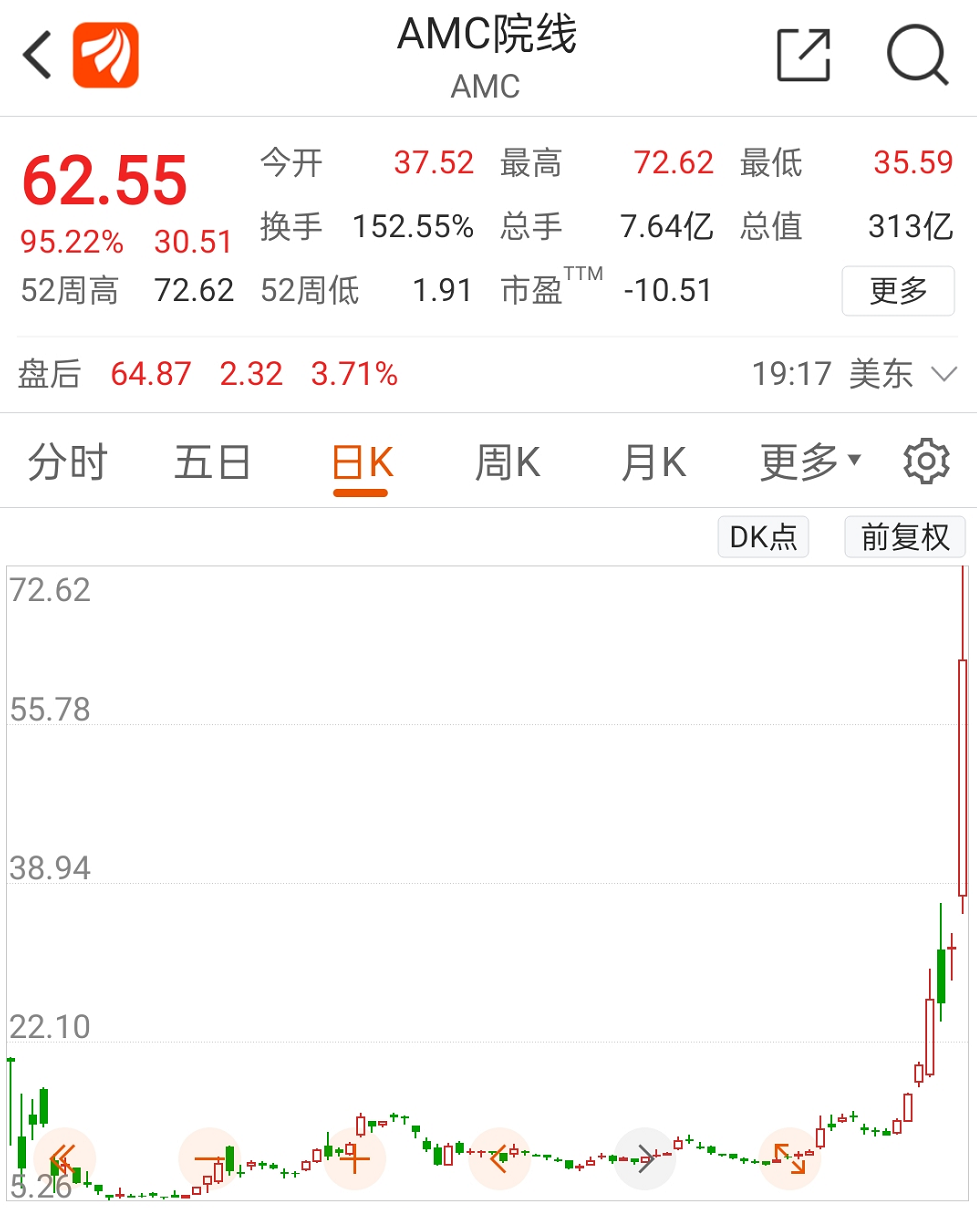This screenshot has width=977, height=1208.
Task: Switch to the 月K chart tab
Action: pyautogui.click(x=653, y=463)
